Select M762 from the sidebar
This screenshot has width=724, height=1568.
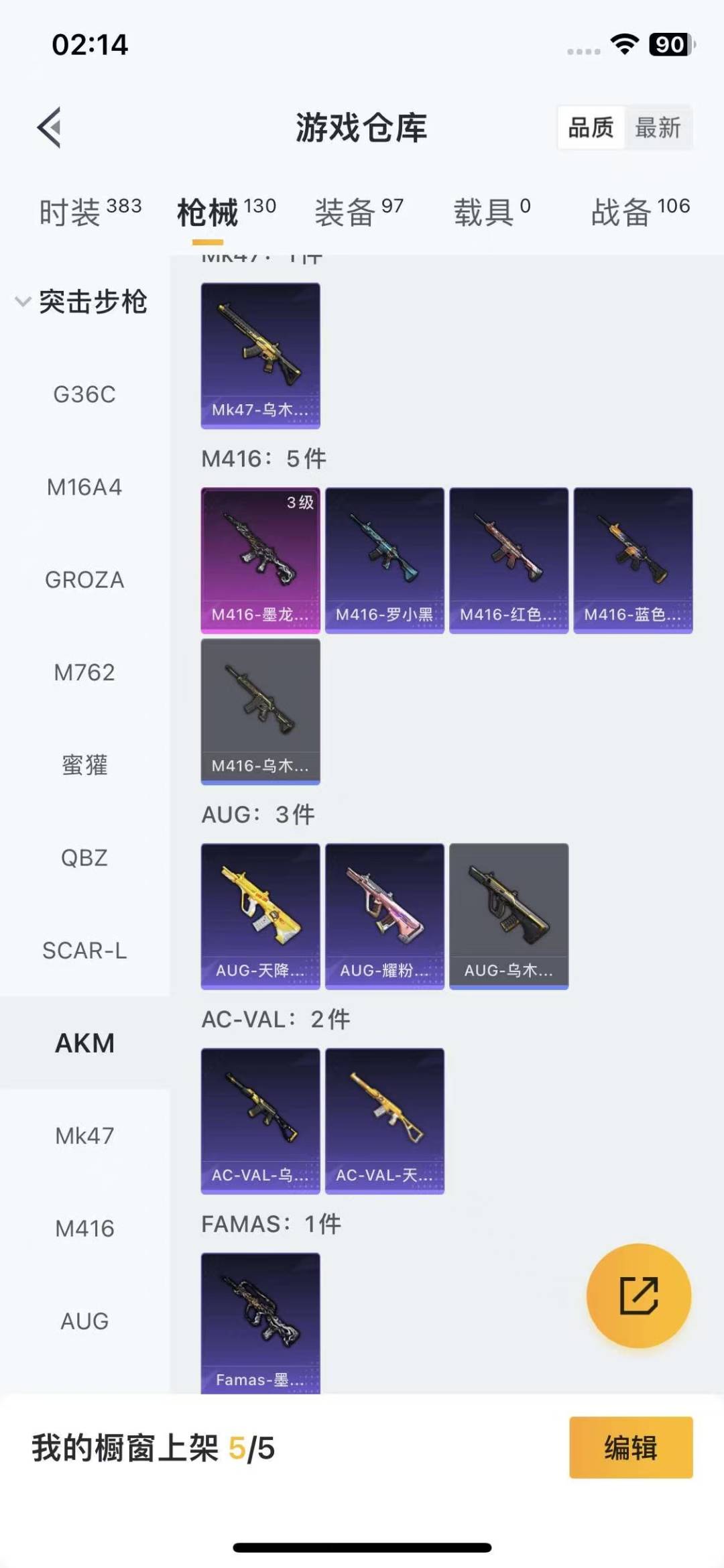pos(84,672)
